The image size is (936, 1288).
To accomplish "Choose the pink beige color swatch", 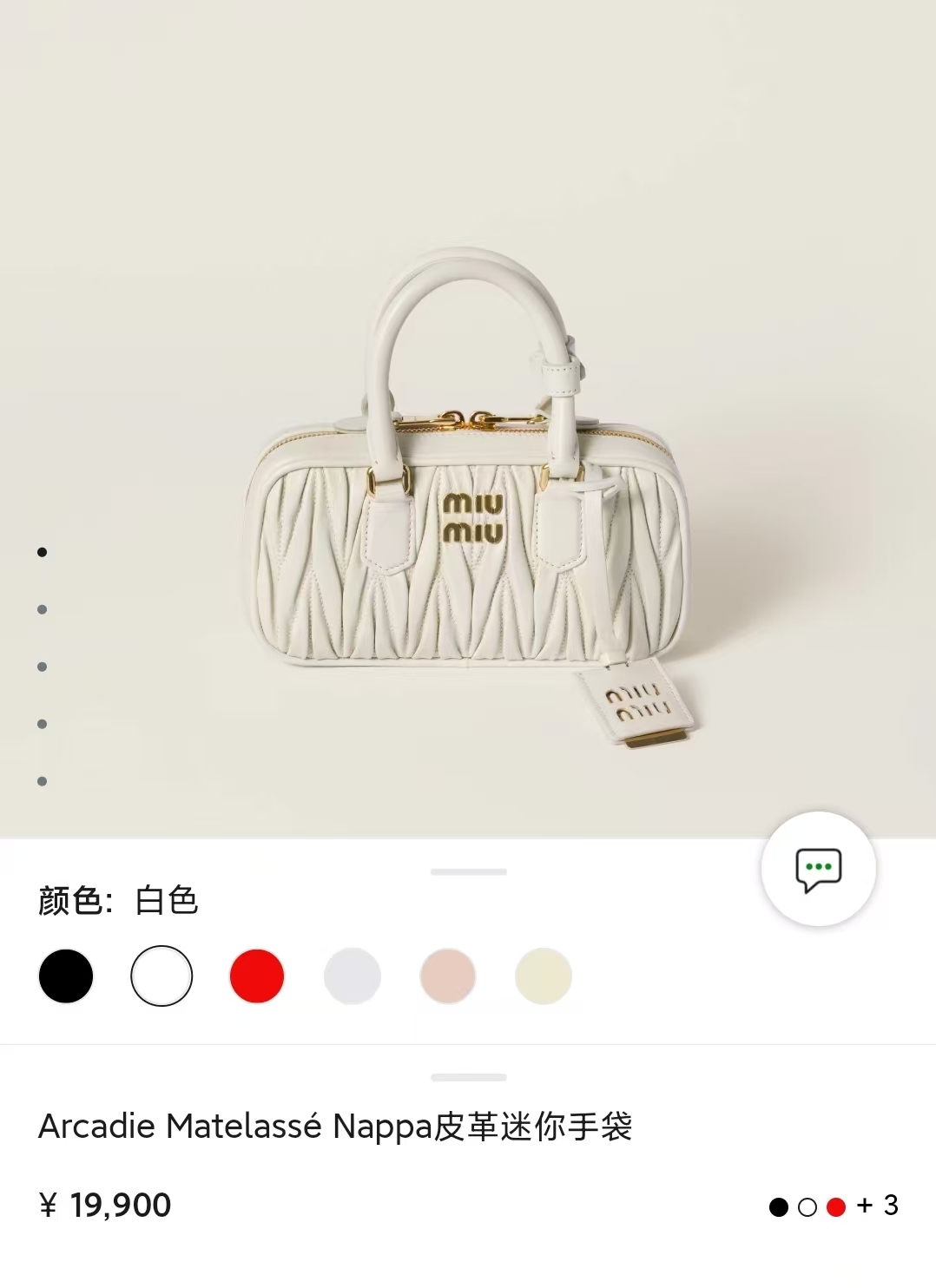I will (x=448, y=976).
